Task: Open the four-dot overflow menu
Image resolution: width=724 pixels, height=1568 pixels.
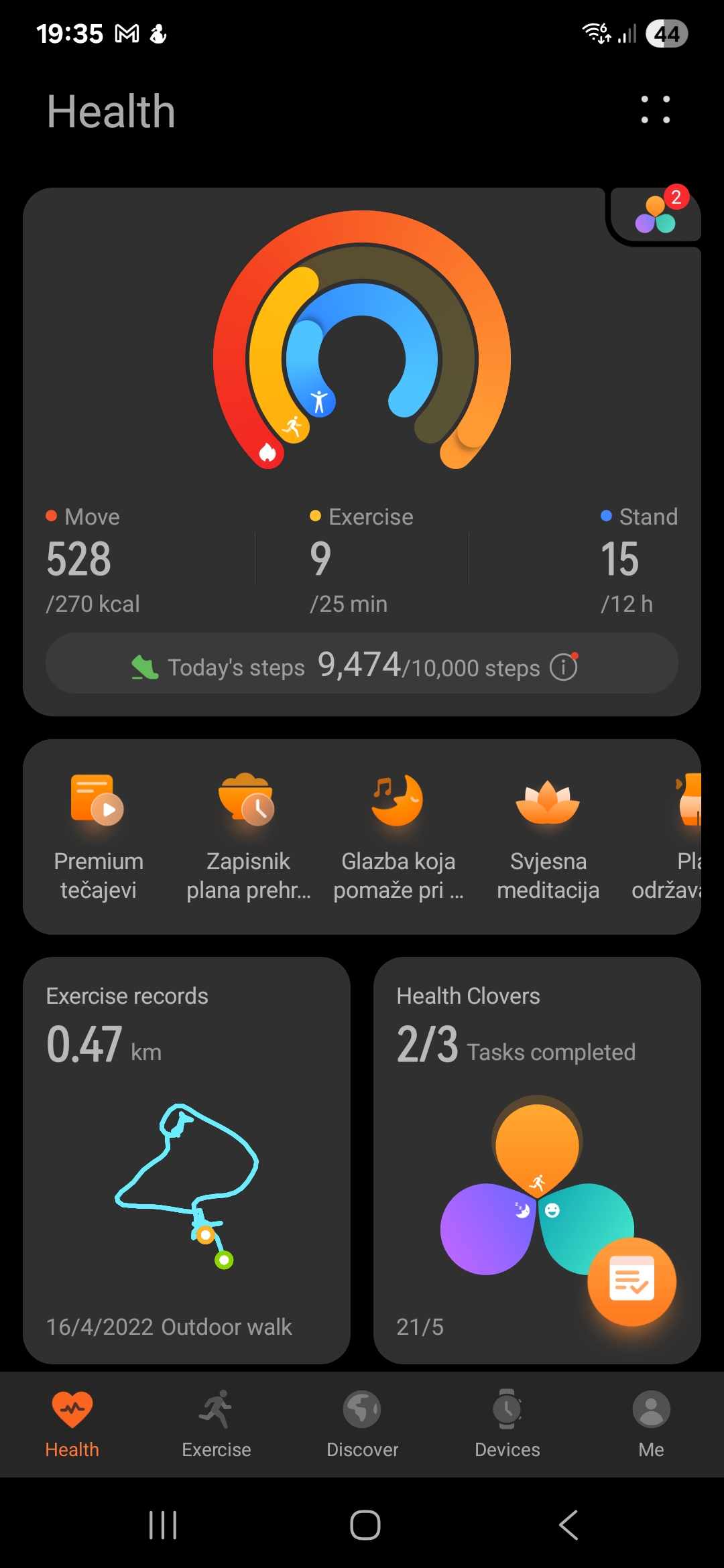Action: pyautogui.click(x=655, y=109)
